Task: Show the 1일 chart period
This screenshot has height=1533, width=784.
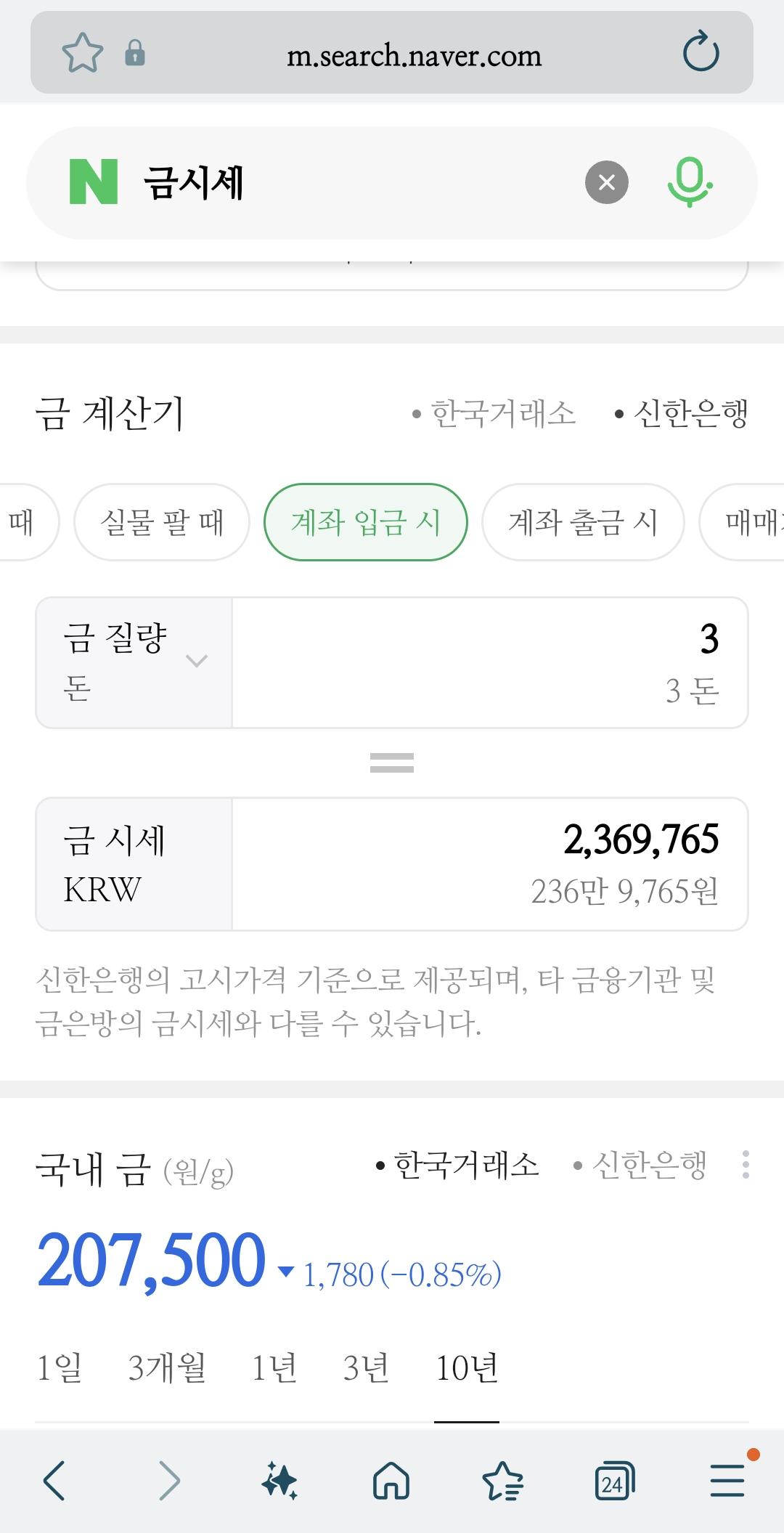Action: click(59, 1367)
